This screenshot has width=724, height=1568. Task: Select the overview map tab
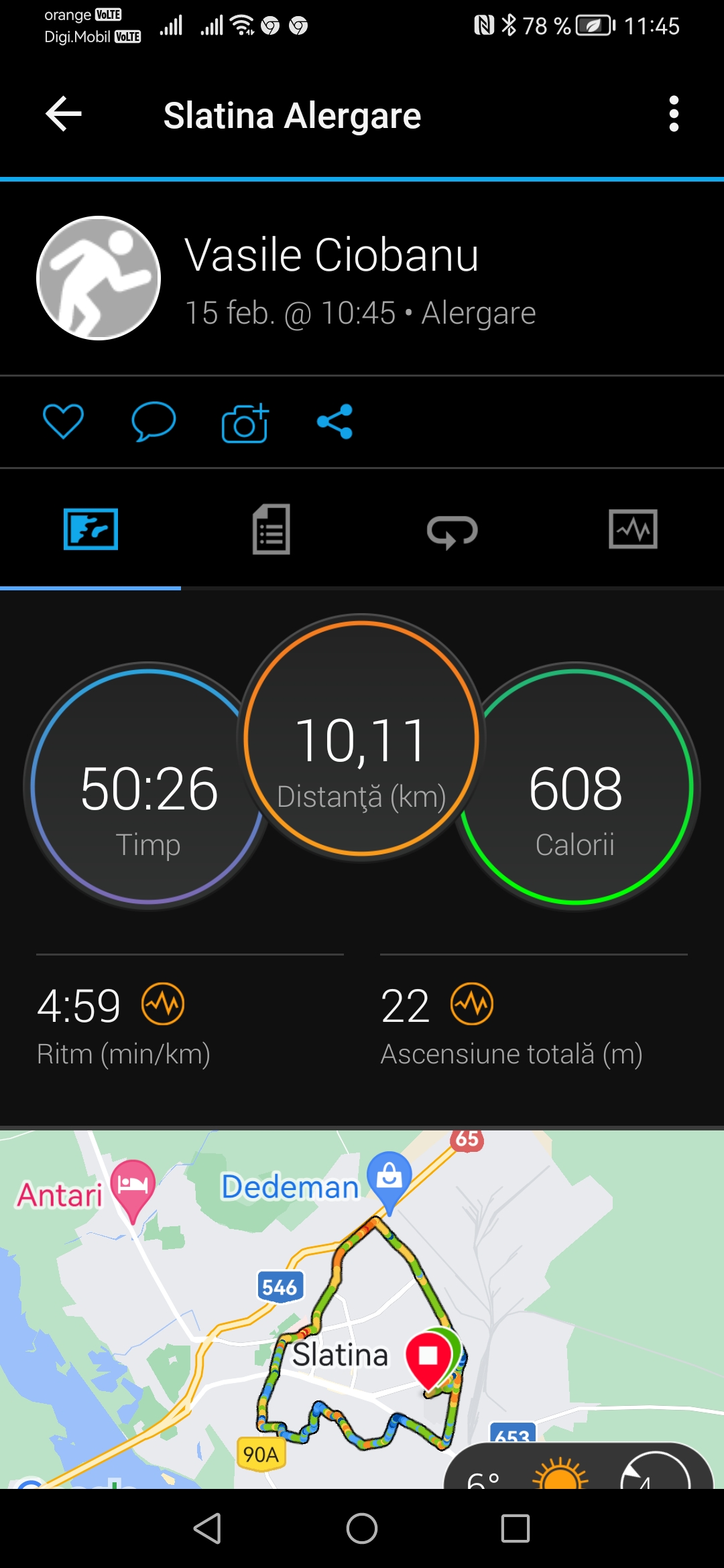(90, 529)
